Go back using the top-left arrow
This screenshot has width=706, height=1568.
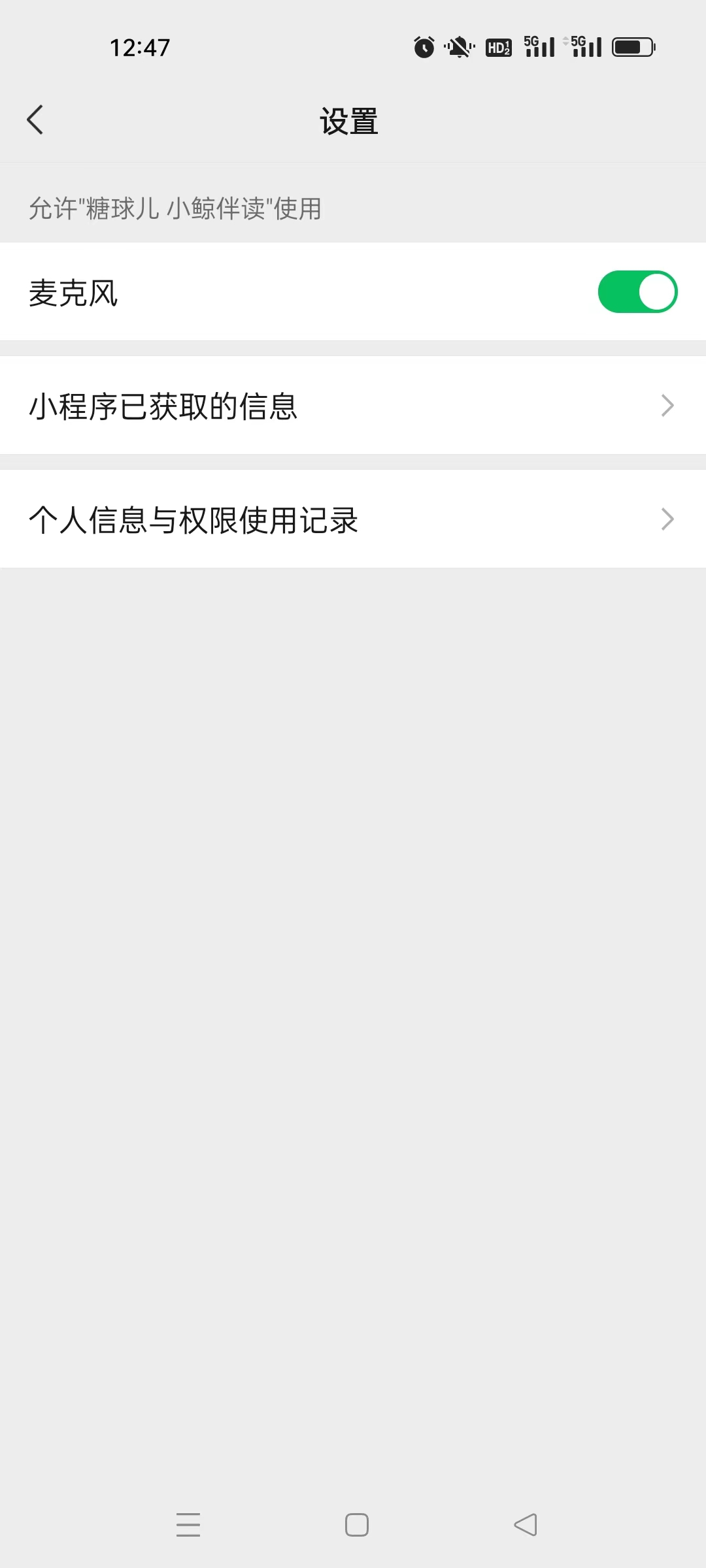(35, 120)
